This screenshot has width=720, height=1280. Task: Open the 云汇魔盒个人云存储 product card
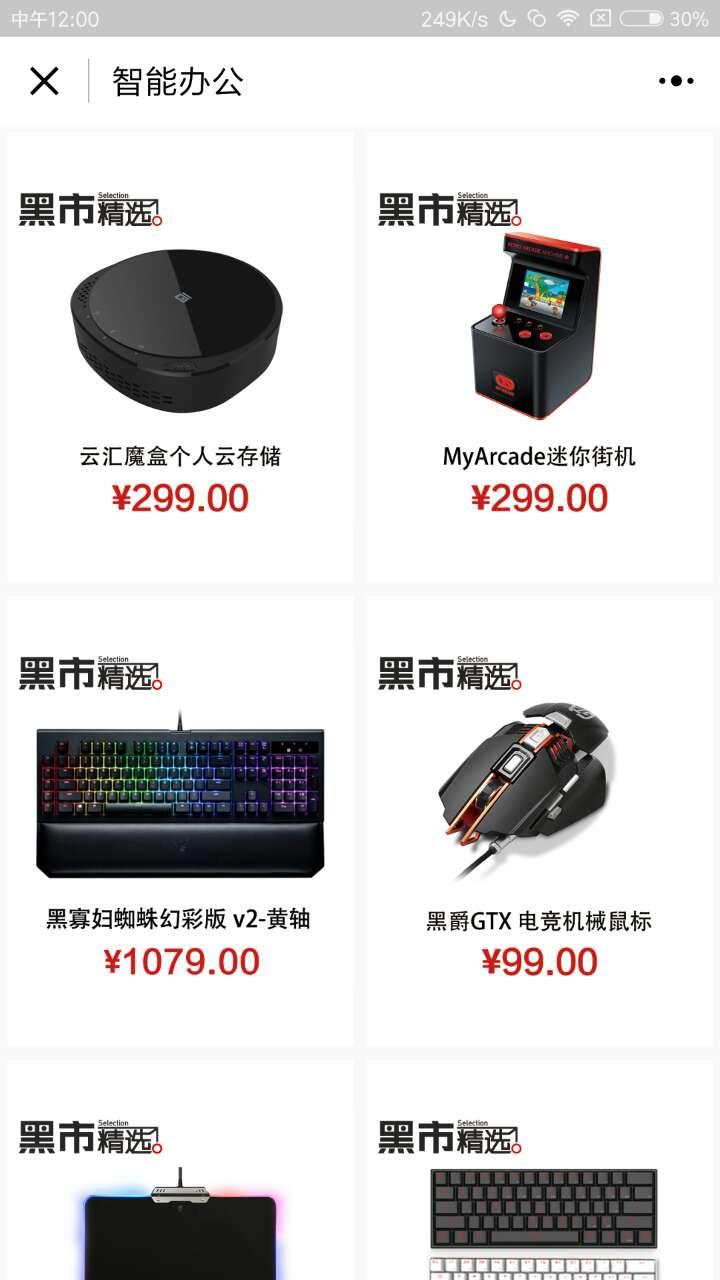180,357
